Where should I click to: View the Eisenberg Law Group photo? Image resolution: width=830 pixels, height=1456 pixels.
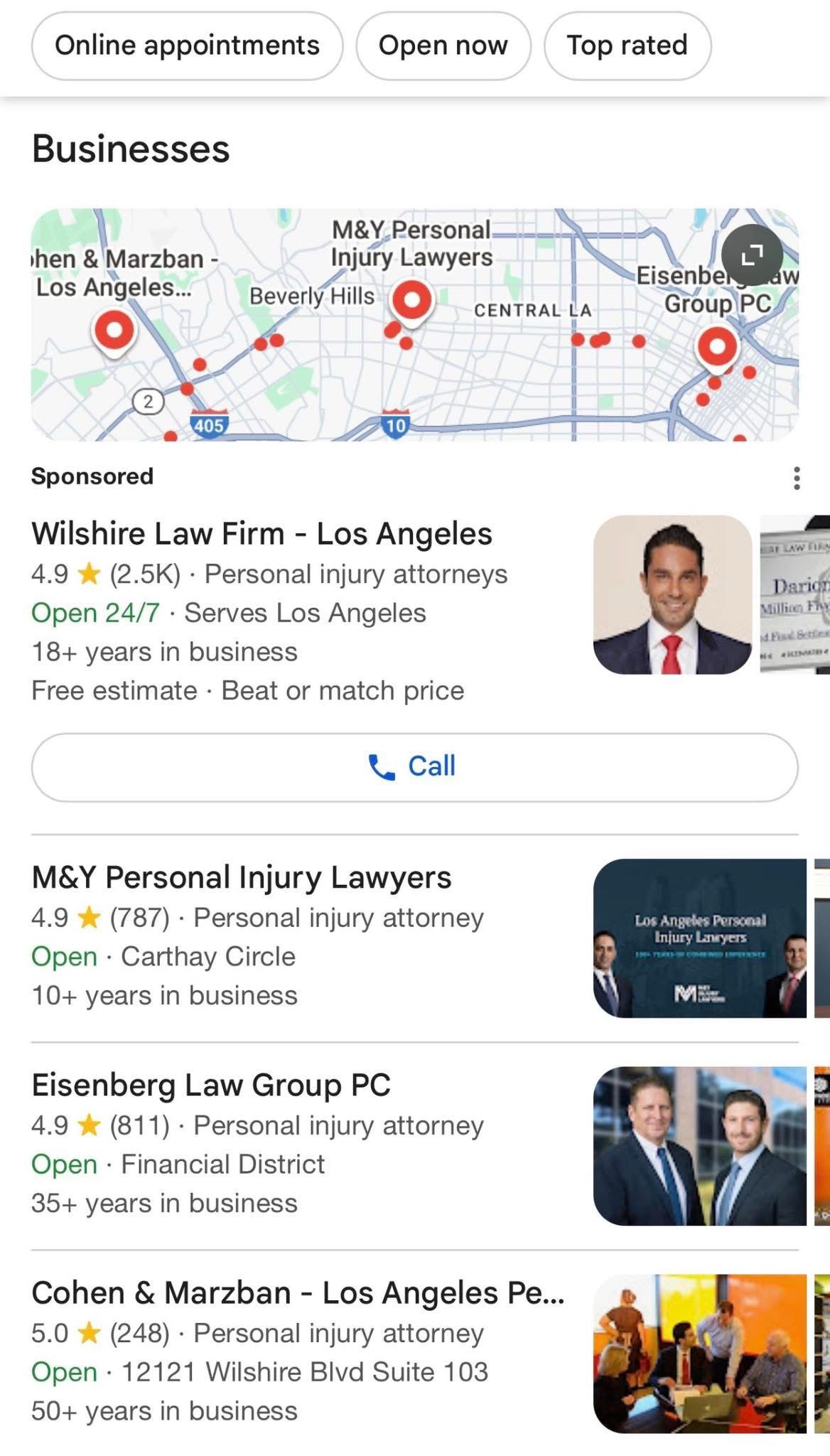click(x=699, y=1145)
